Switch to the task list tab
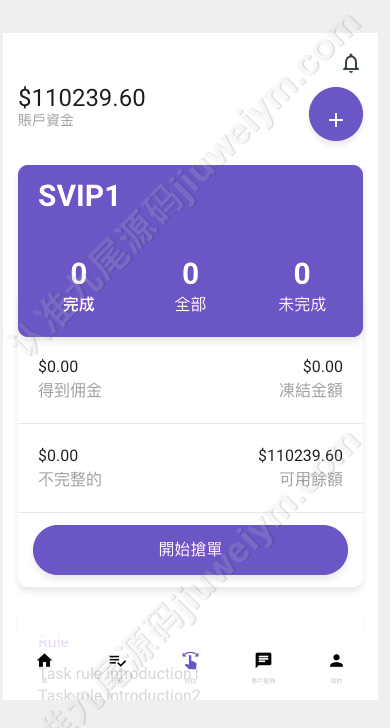Screen dimensions: 390x728 click(117, 666)
